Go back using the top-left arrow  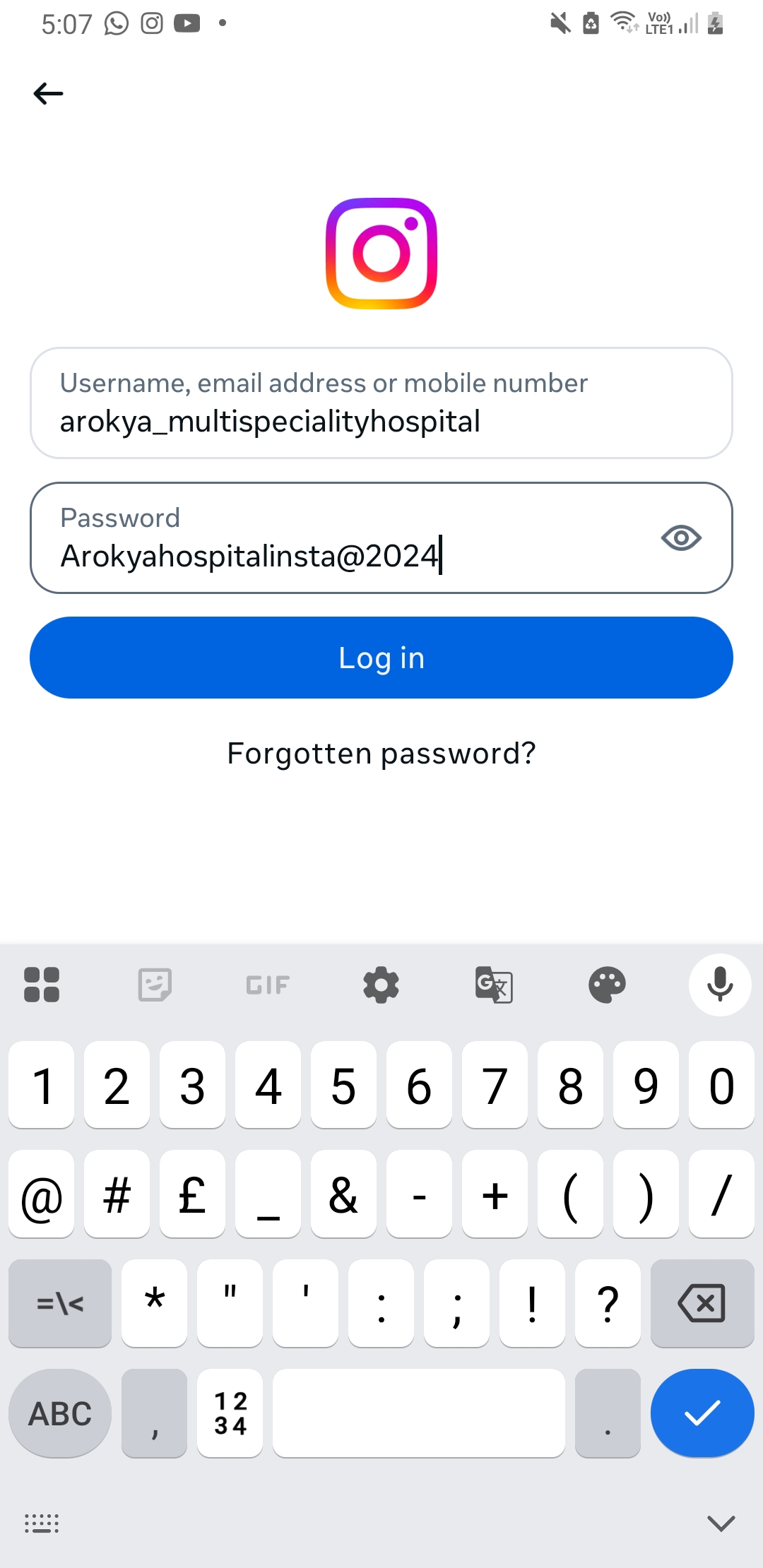coord(48,93)
